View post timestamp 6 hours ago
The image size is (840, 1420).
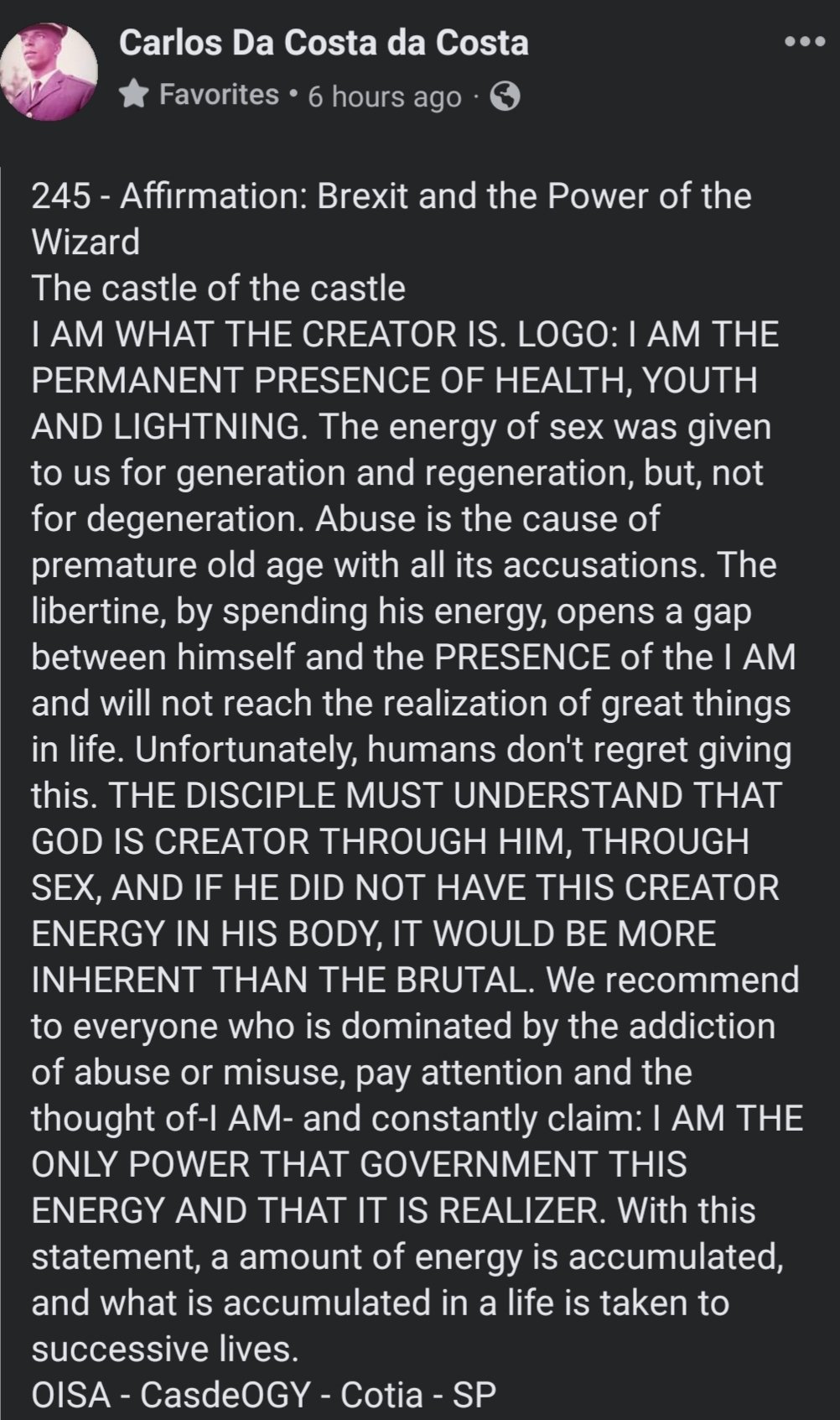click(385, 97)
